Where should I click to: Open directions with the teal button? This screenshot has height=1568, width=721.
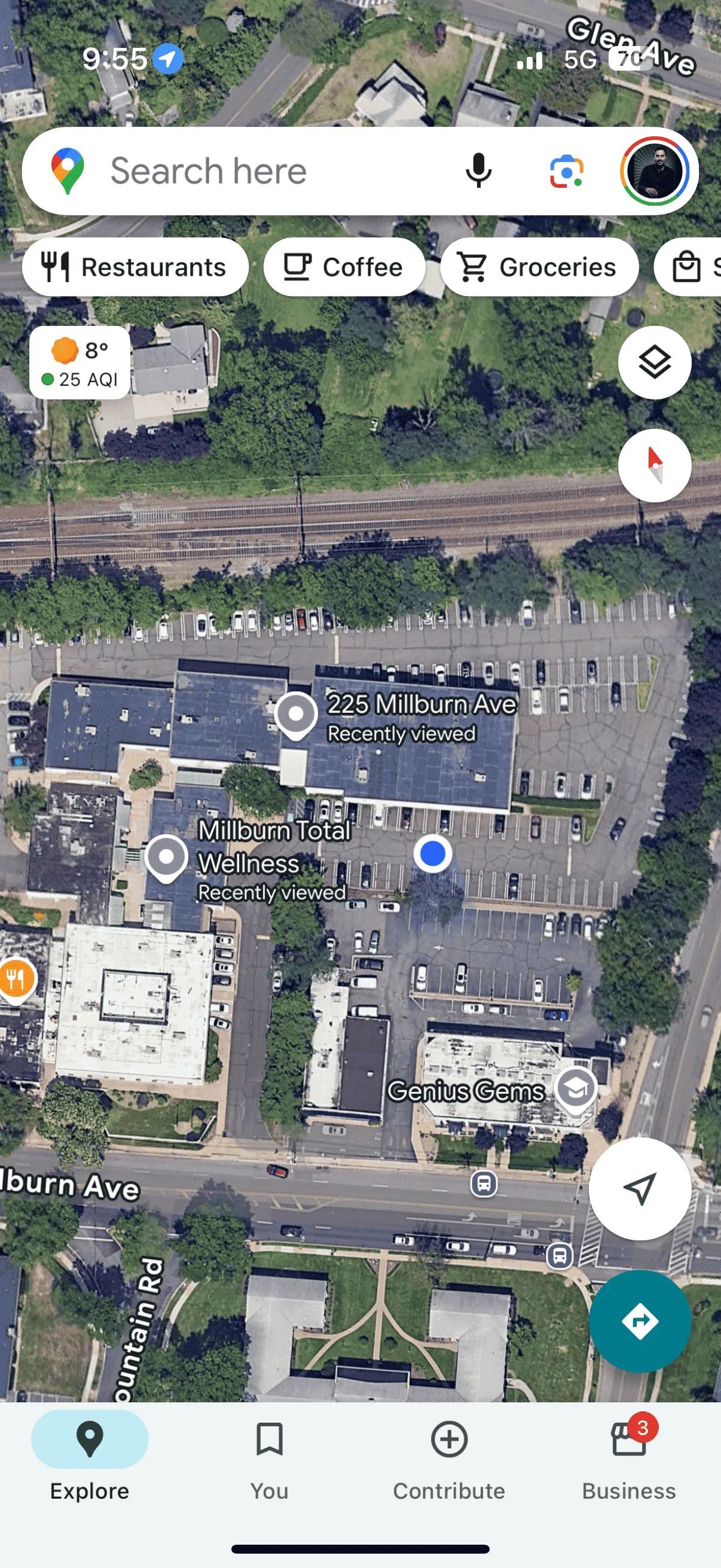pos(640,1321)
